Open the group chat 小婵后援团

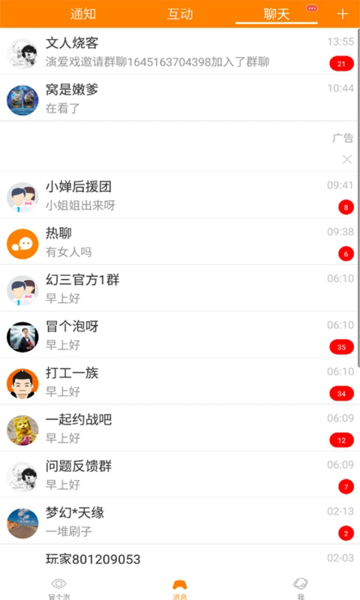tap(180, 196)
